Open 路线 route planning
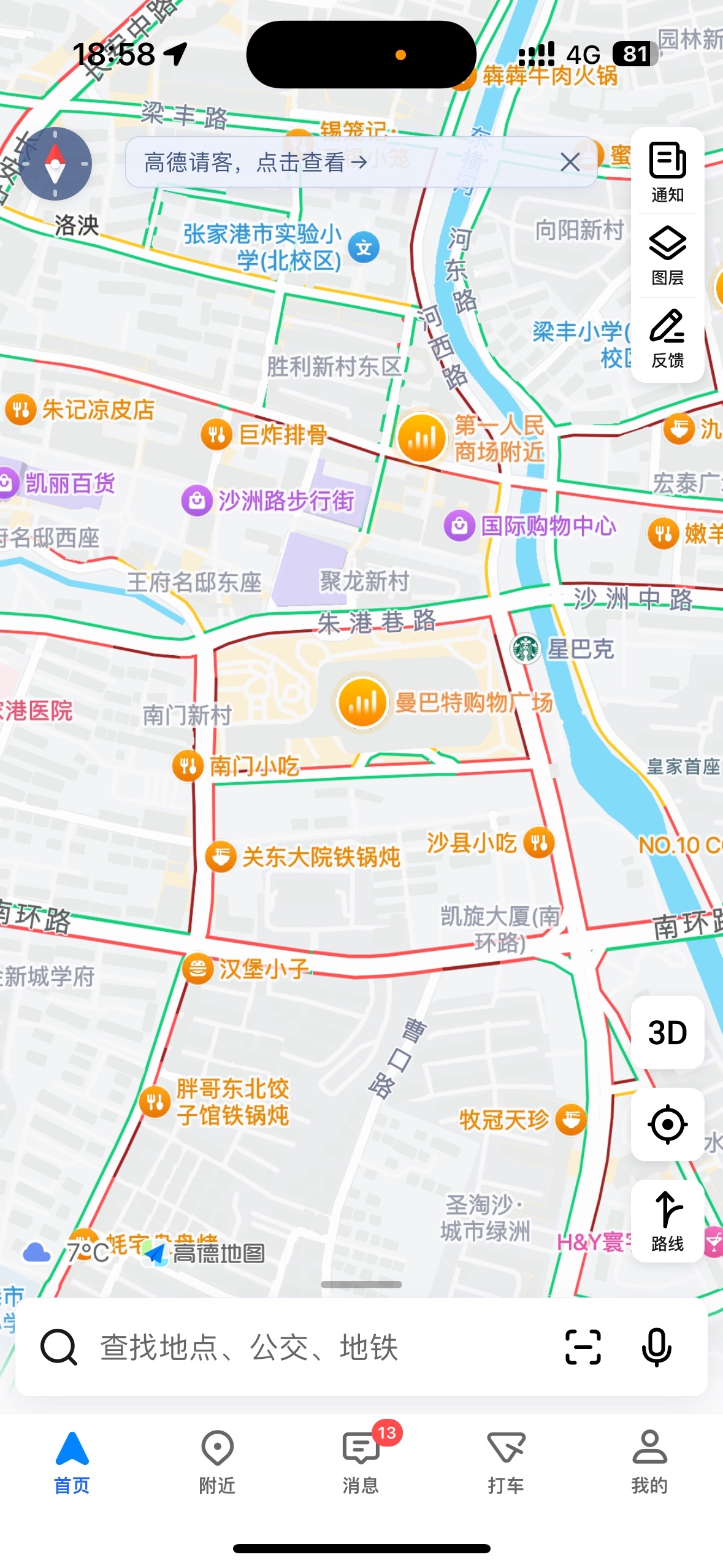This screenshot has height=1568, width=723. [x=667, y=1220]
